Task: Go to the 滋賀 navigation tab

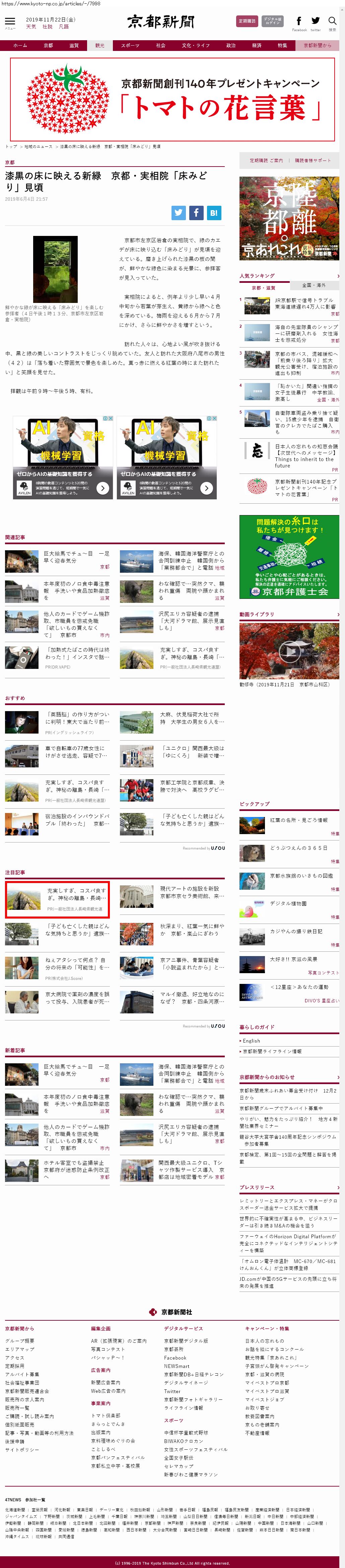Action: (x=74, y=46)
